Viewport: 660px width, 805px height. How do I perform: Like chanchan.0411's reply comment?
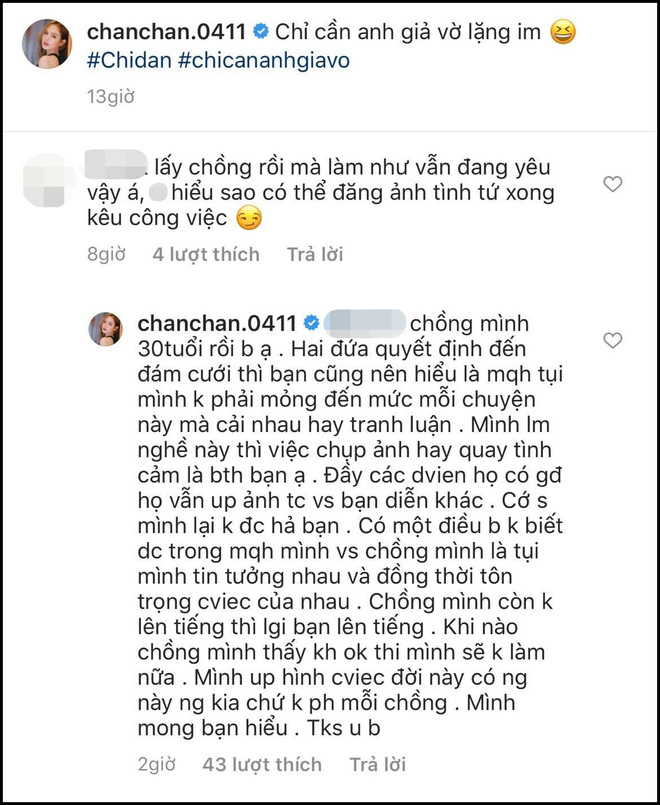coord(613,342)
